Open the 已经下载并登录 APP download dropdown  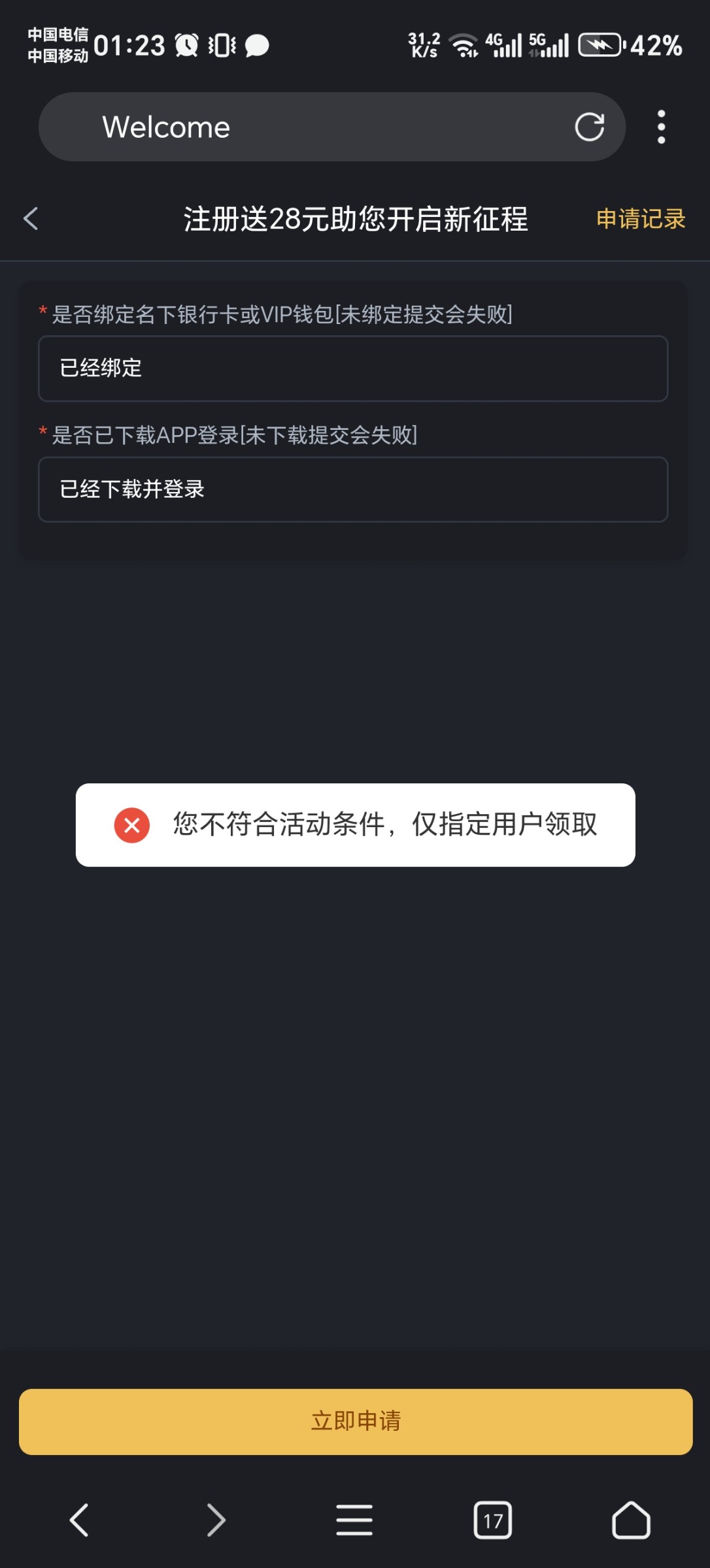pos(353,489)
